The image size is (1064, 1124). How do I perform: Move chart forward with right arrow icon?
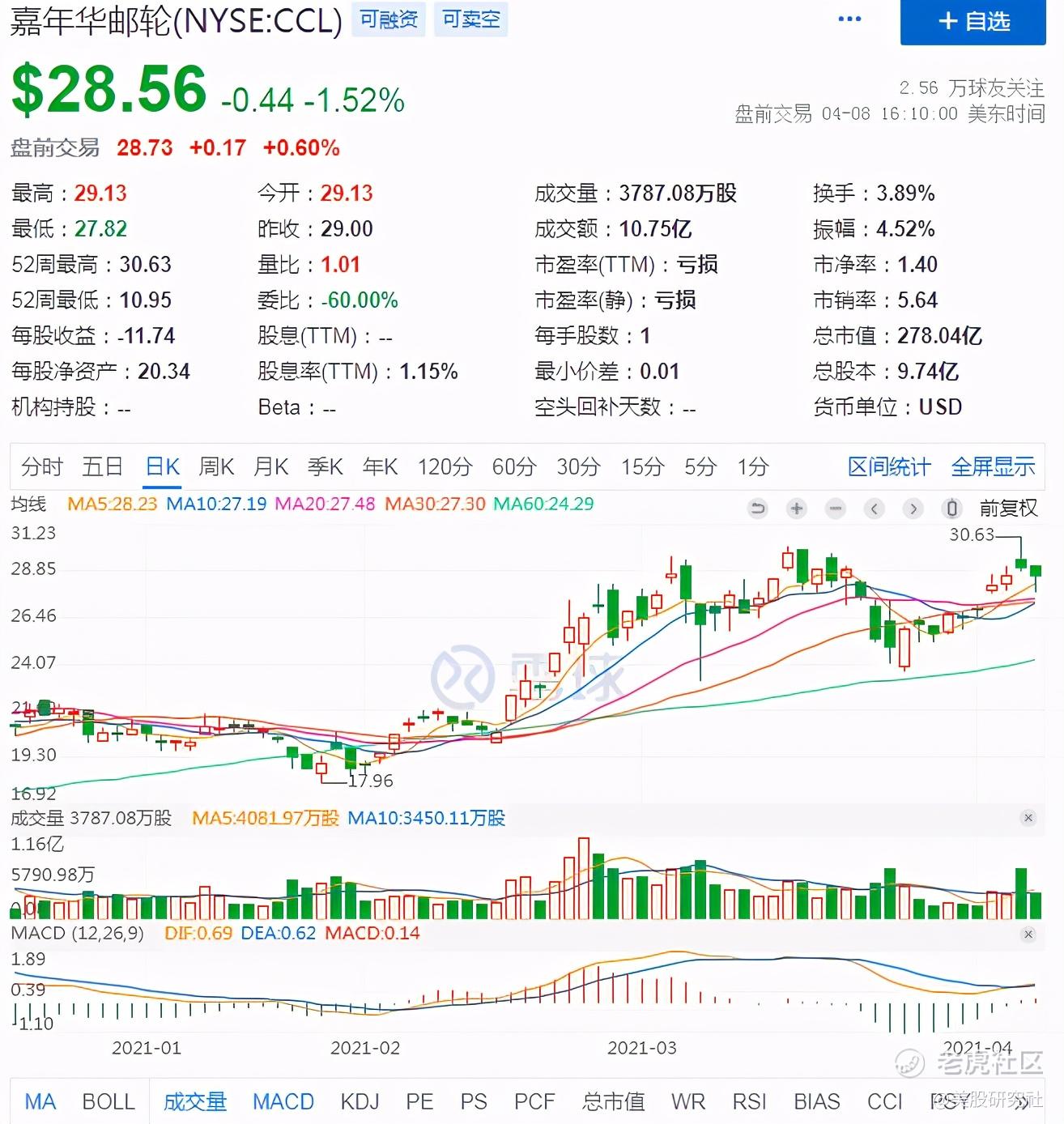click(913, 509)
